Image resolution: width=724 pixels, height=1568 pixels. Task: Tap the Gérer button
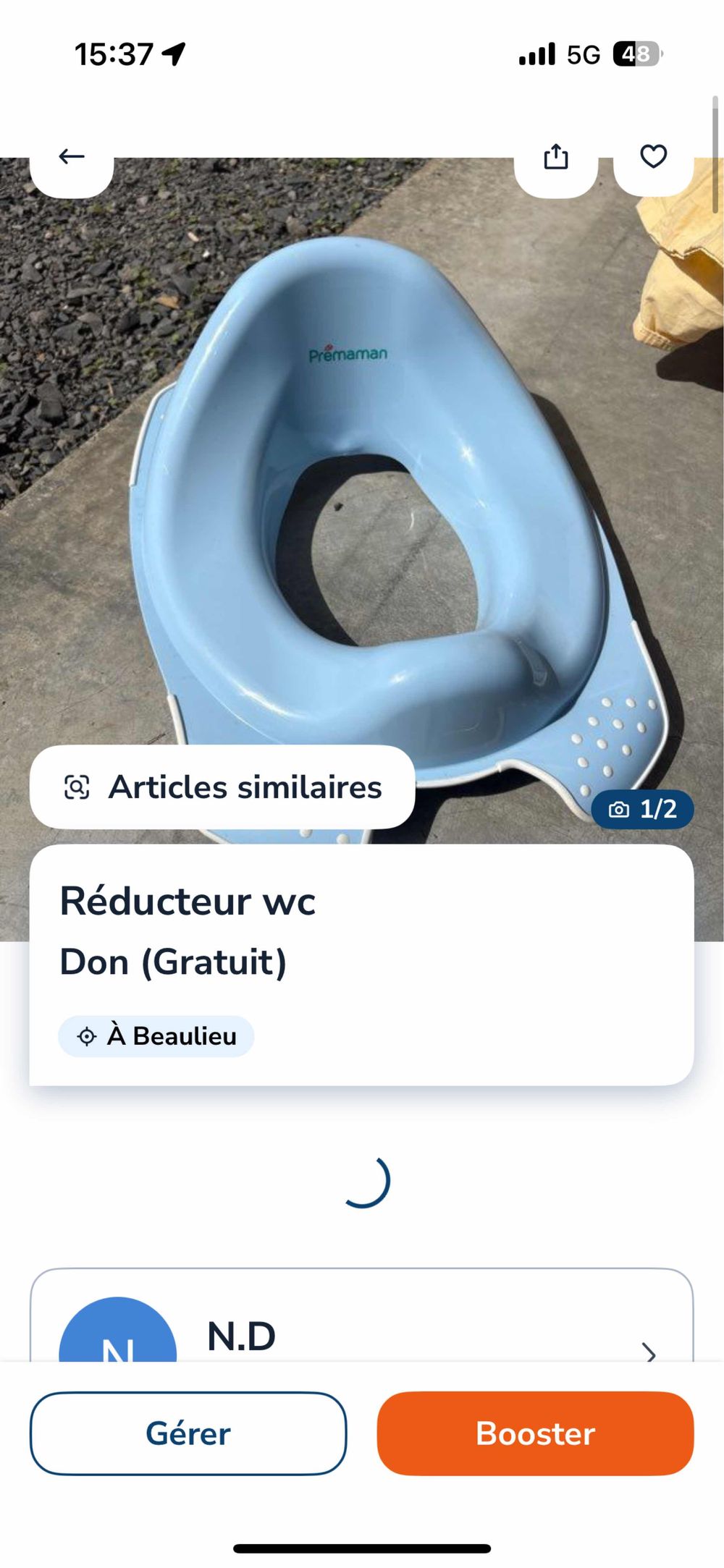pyautogui.click(x=188, y=1433)
